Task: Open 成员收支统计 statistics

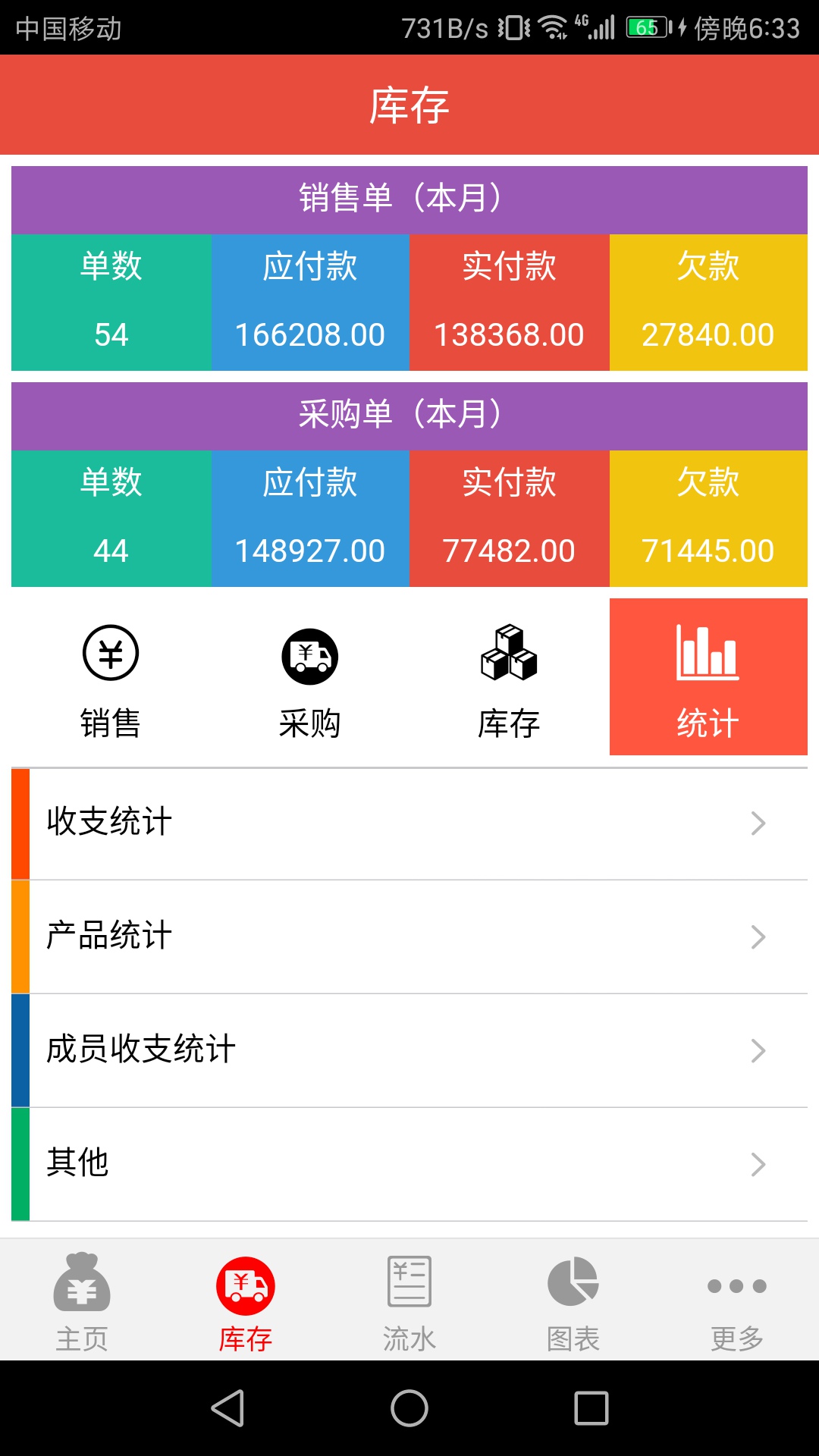Action: point(409,1051)
